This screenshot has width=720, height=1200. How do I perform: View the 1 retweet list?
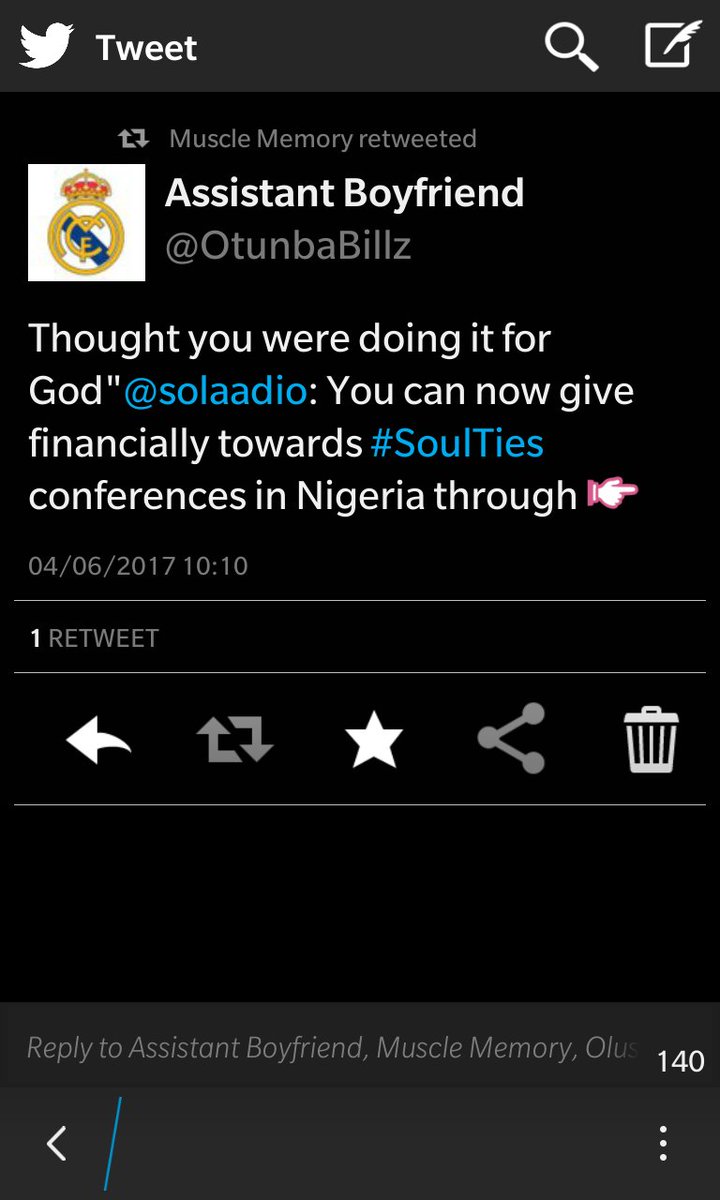pos(94,638)
